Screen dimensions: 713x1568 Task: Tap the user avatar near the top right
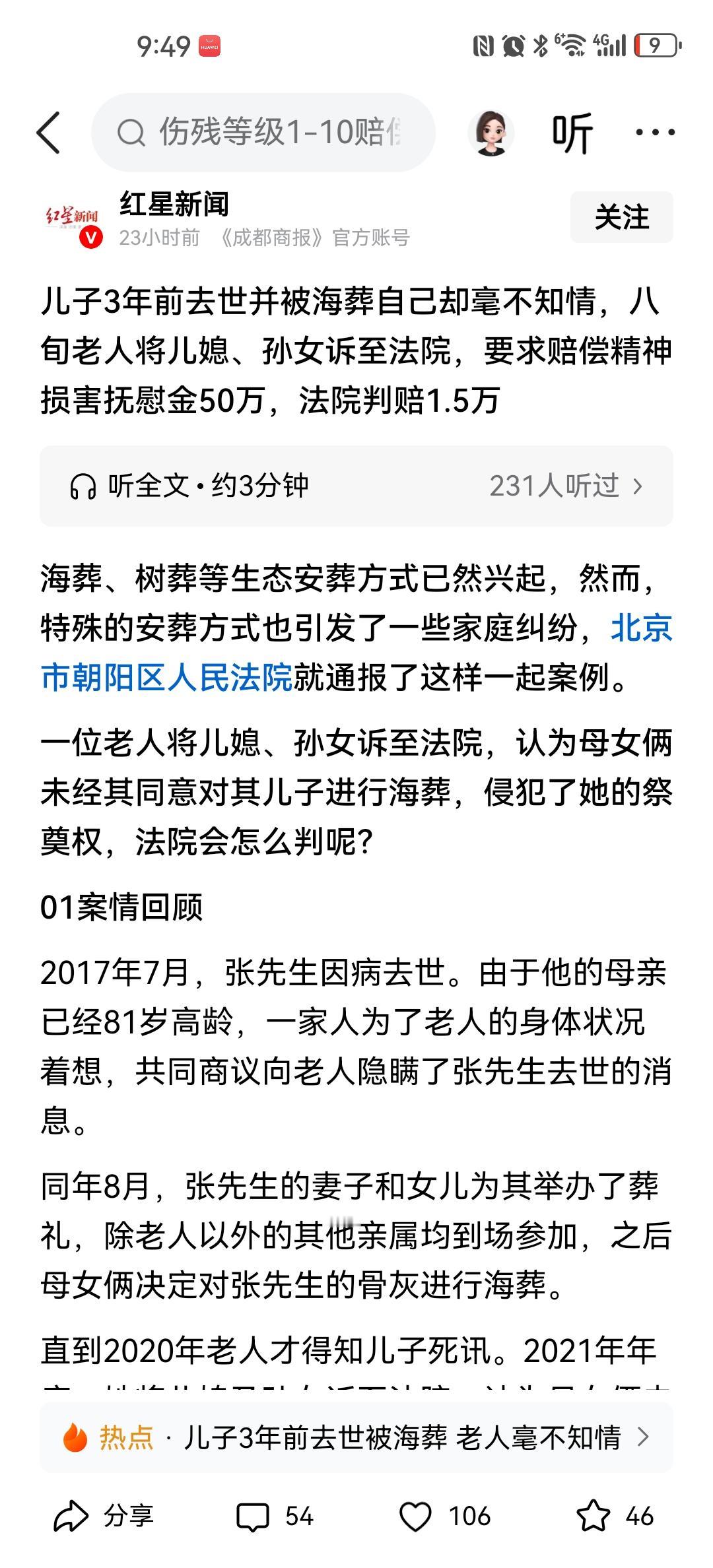[492, 132]
